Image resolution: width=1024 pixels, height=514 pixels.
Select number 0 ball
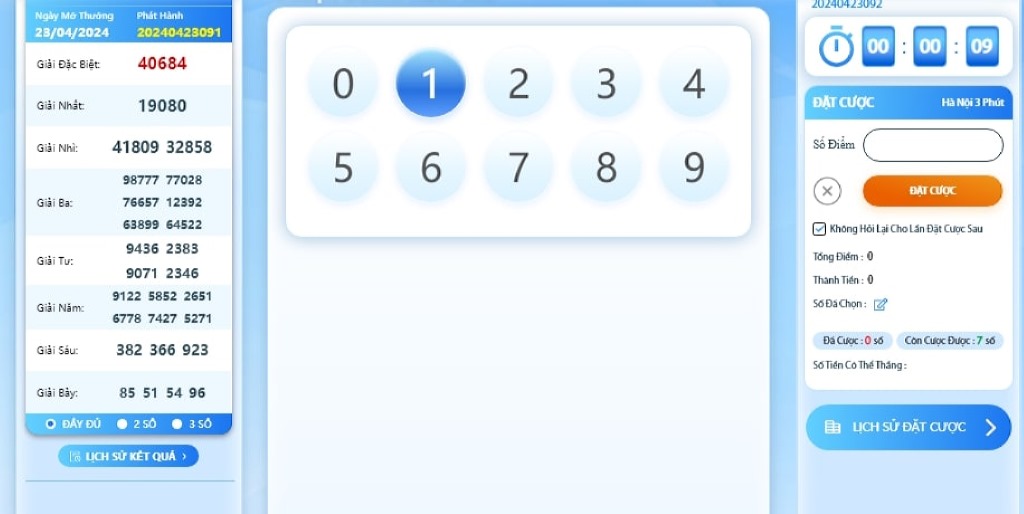(343, 84)
